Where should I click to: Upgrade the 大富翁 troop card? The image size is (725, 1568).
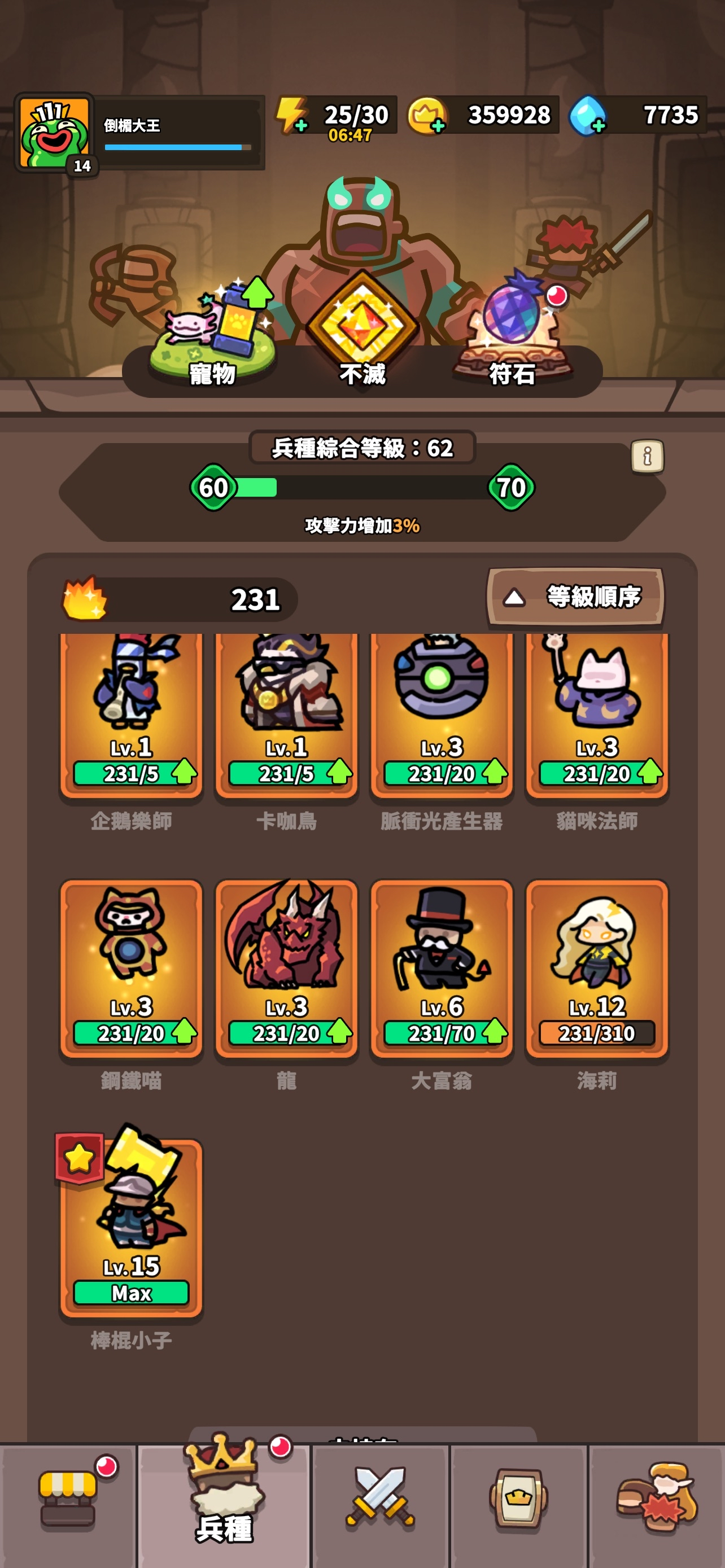click(442, 968)
